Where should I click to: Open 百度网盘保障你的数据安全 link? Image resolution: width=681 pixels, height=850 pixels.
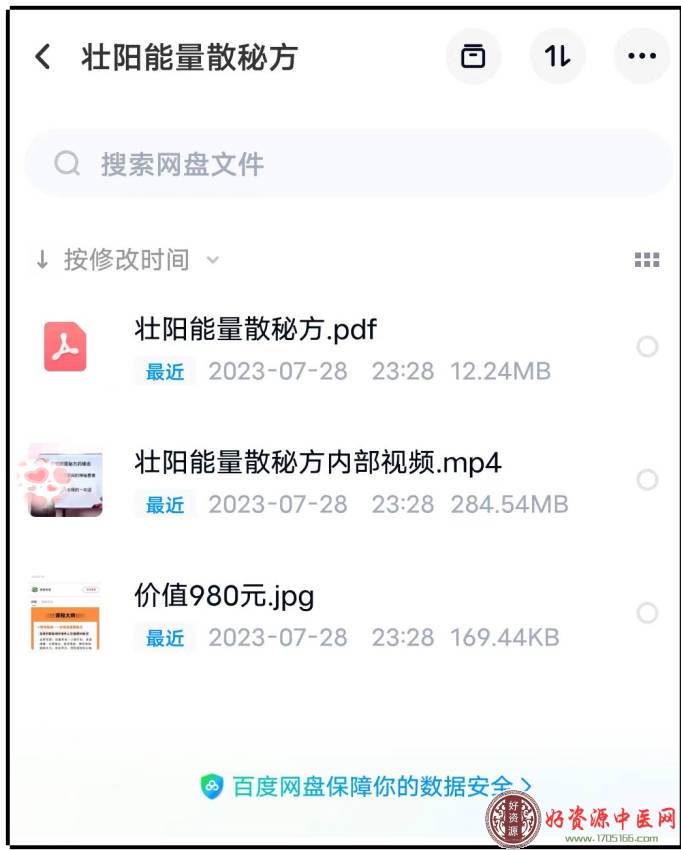pyautogui.click(x=366, y=786)
